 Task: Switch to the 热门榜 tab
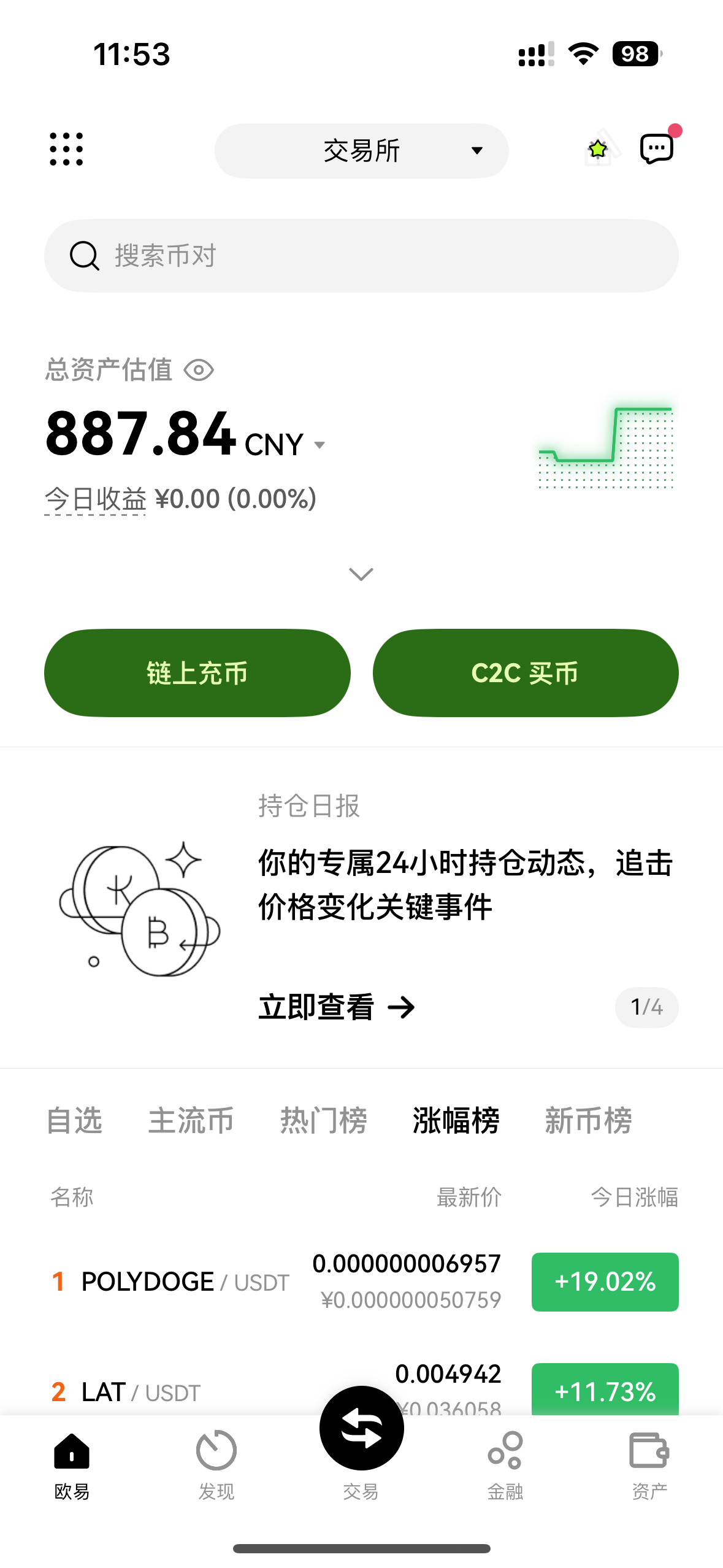tap(323, 1121)
